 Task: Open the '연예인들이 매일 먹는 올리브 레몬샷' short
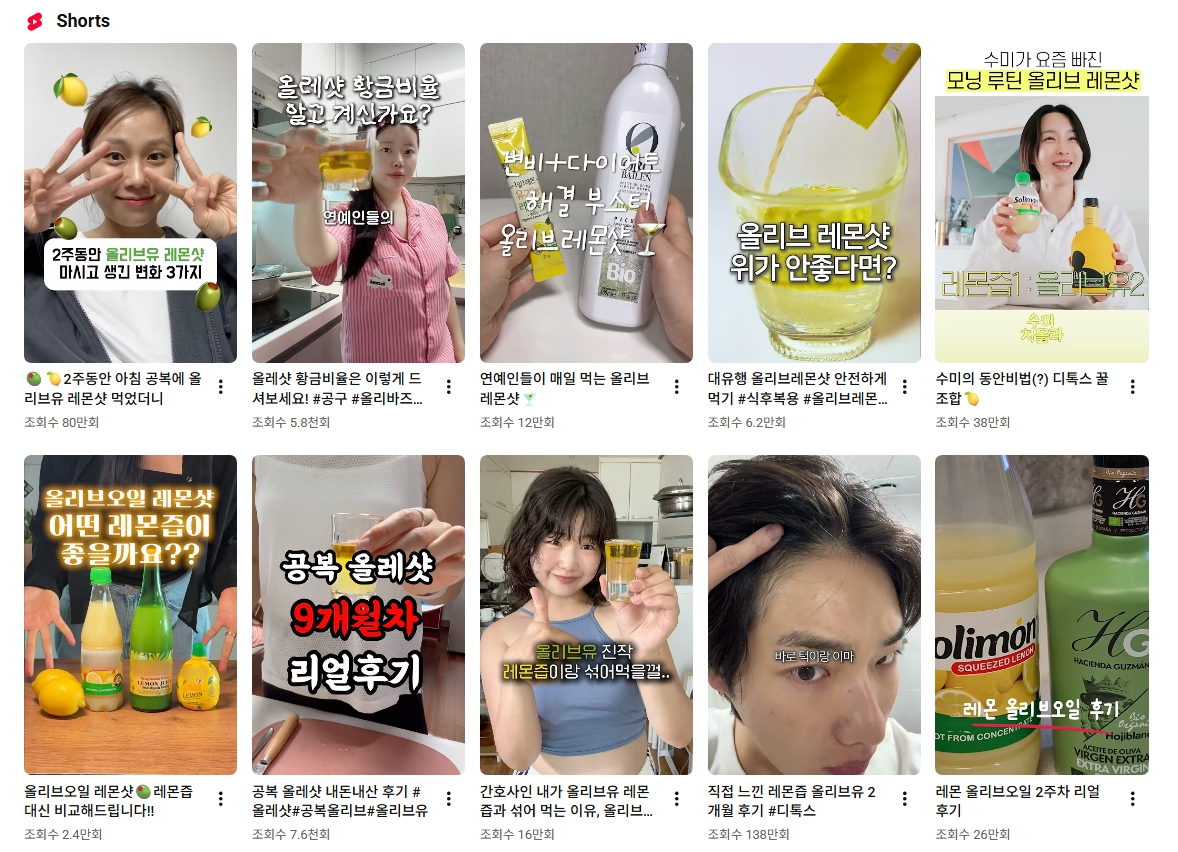[586, 202]
